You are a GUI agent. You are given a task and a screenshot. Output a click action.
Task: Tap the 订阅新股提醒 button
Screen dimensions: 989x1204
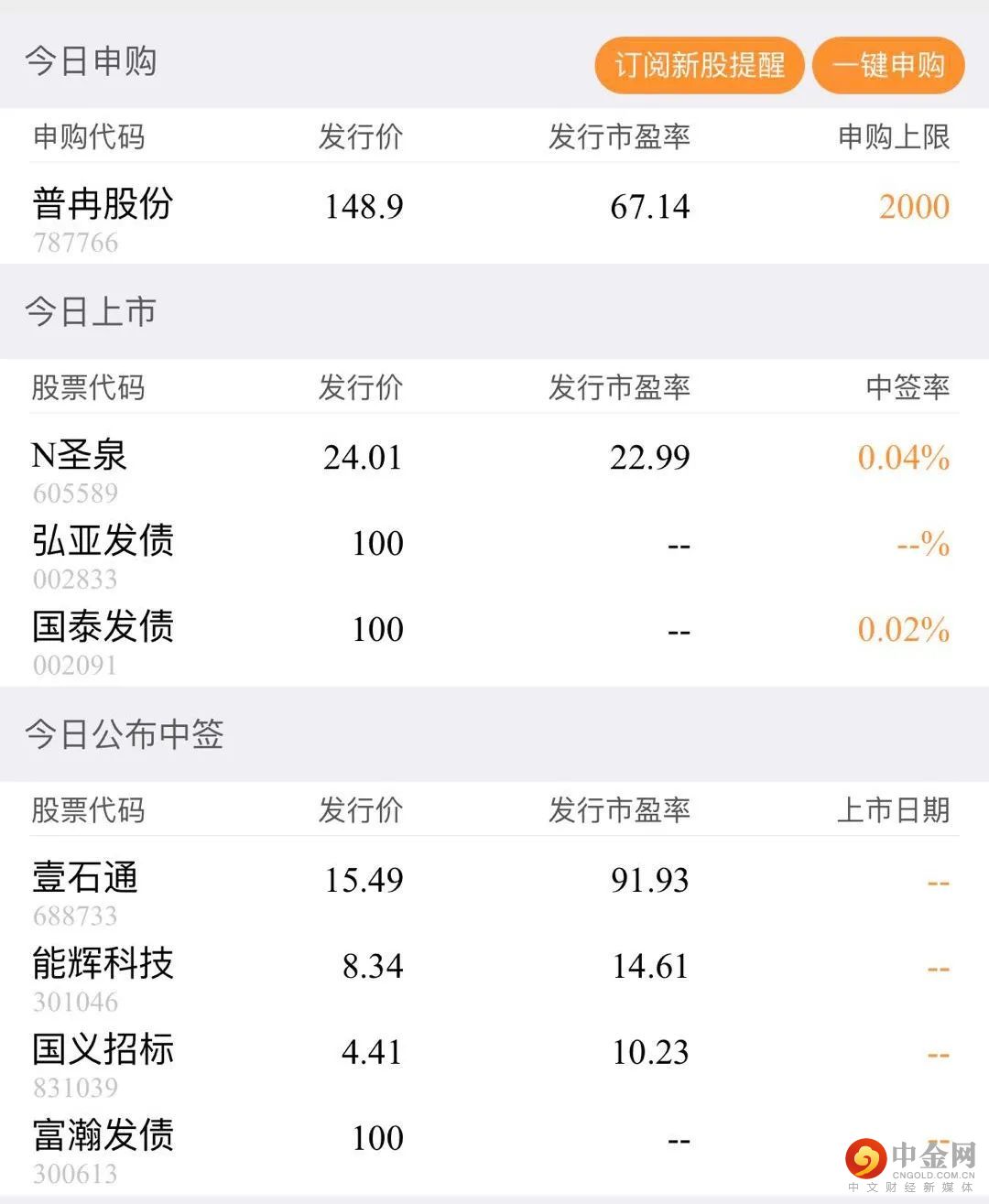pyautogui.click(x=699, y=65)
